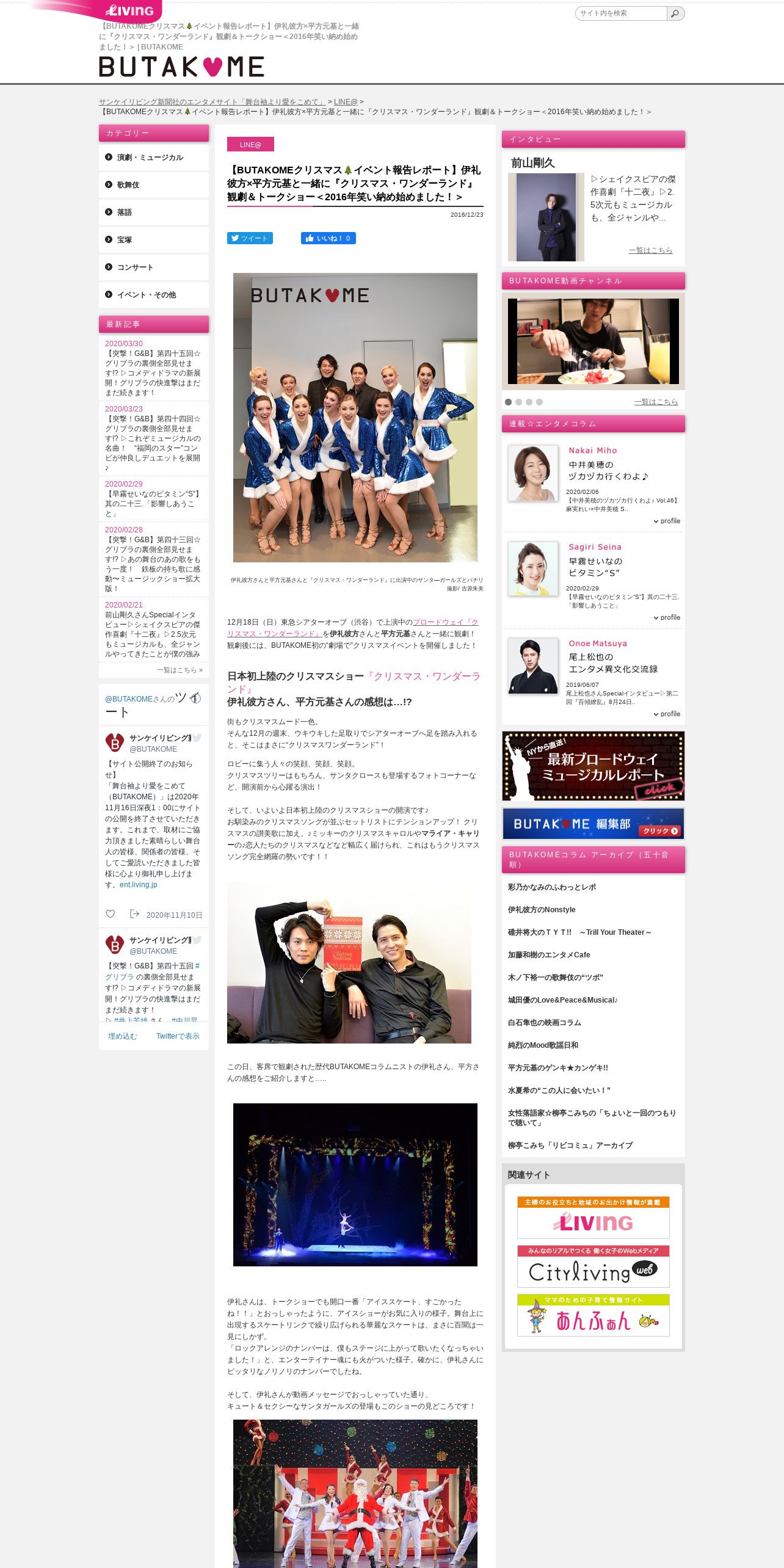Viewport: 784px width, 1568px height.
Task: View the feed via Twitterで表示
Action: (x=178, y=1036)
